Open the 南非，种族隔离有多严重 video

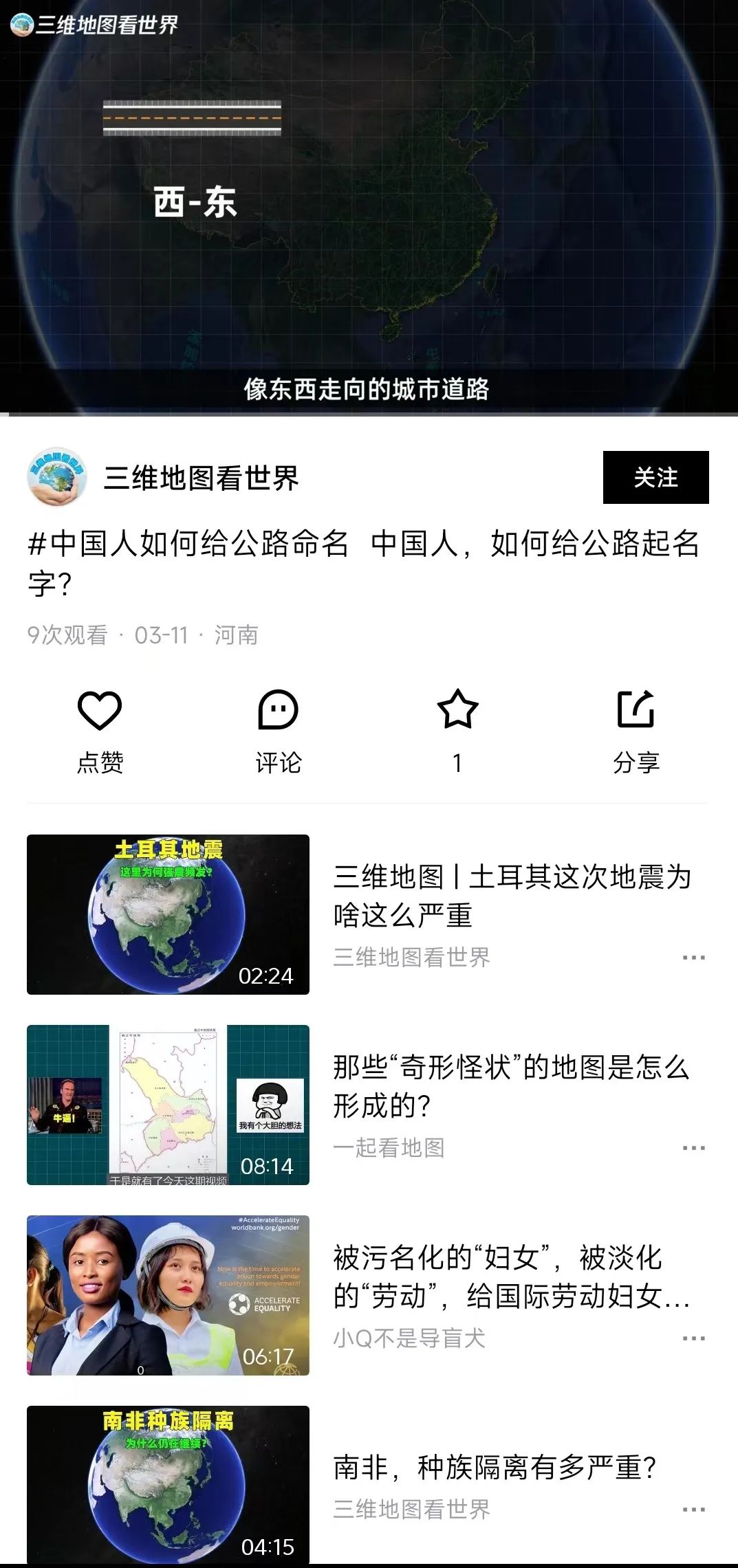(x=168, y=1485)
